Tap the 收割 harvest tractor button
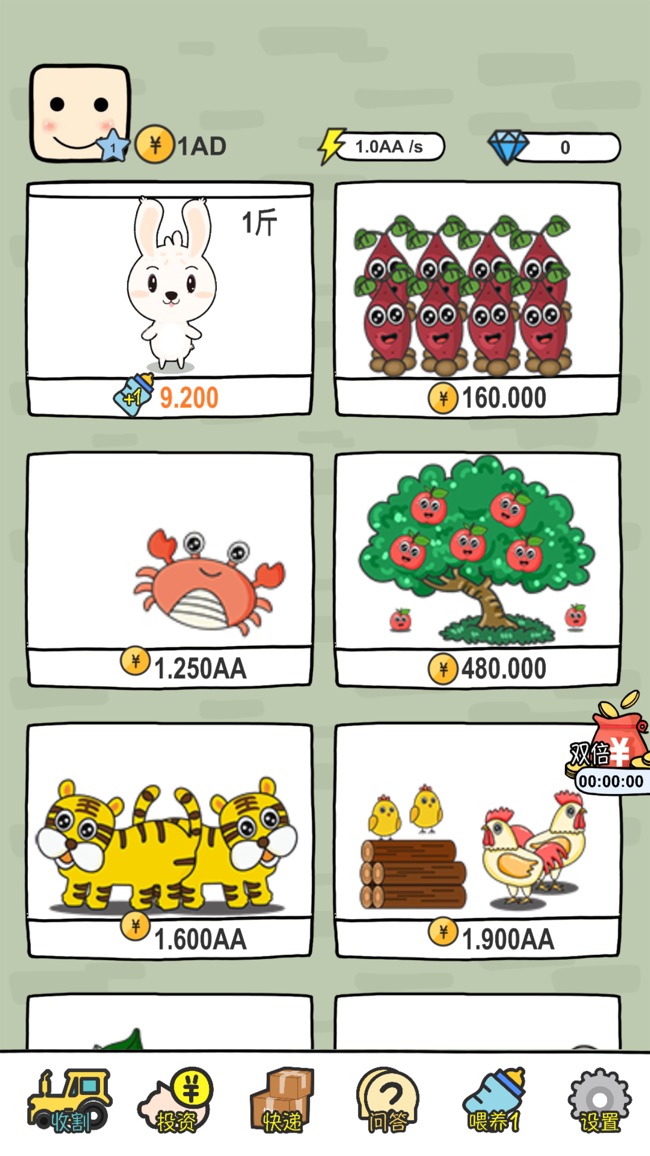 click(x=69, y=1102)
